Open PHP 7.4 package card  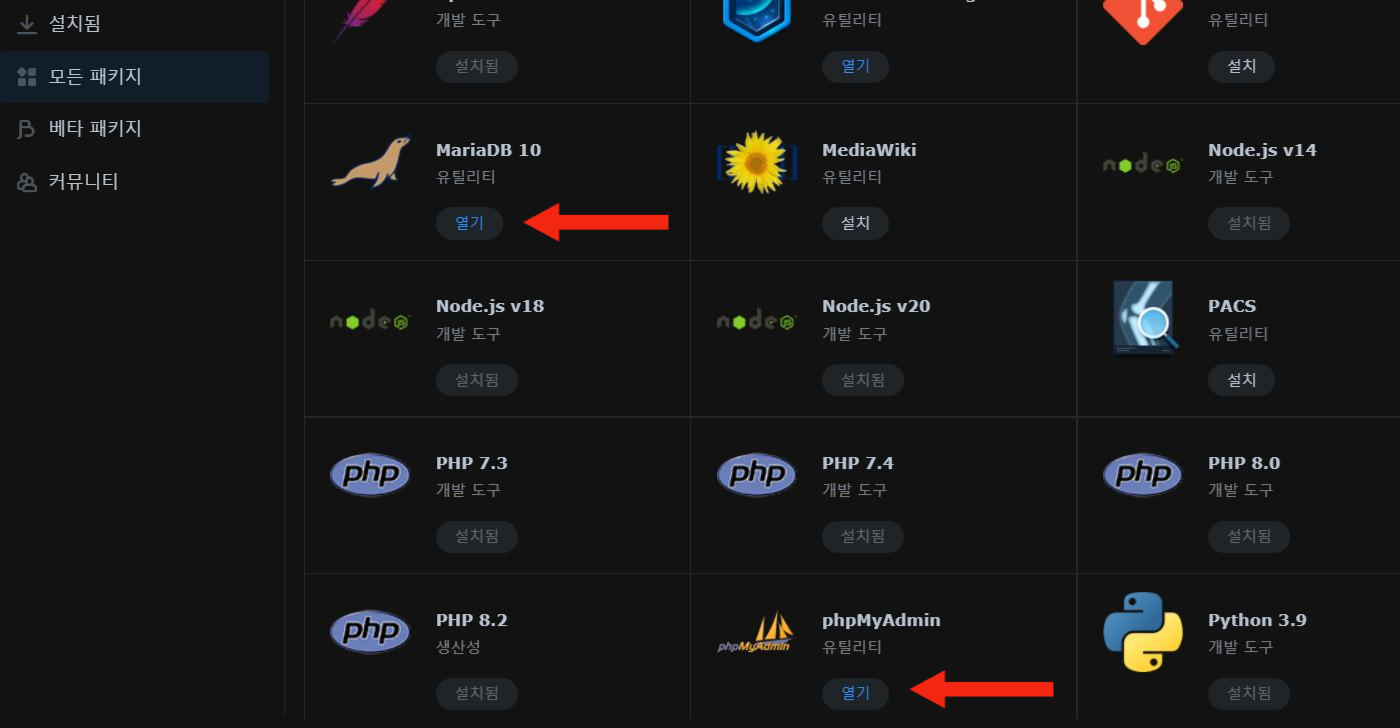coord(857,463)
